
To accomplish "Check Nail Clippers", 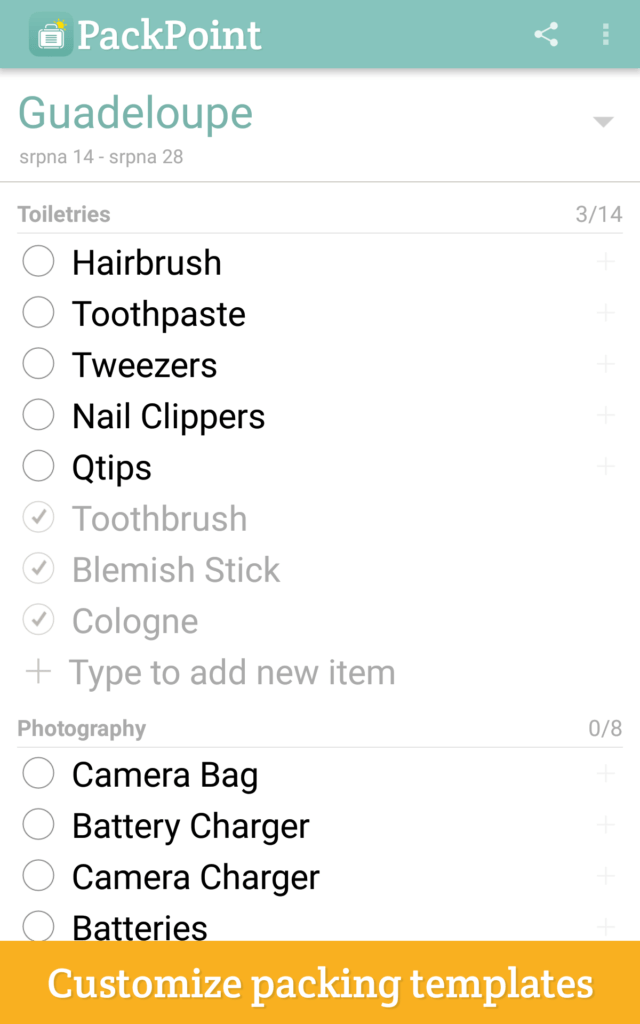I will 39,415.
